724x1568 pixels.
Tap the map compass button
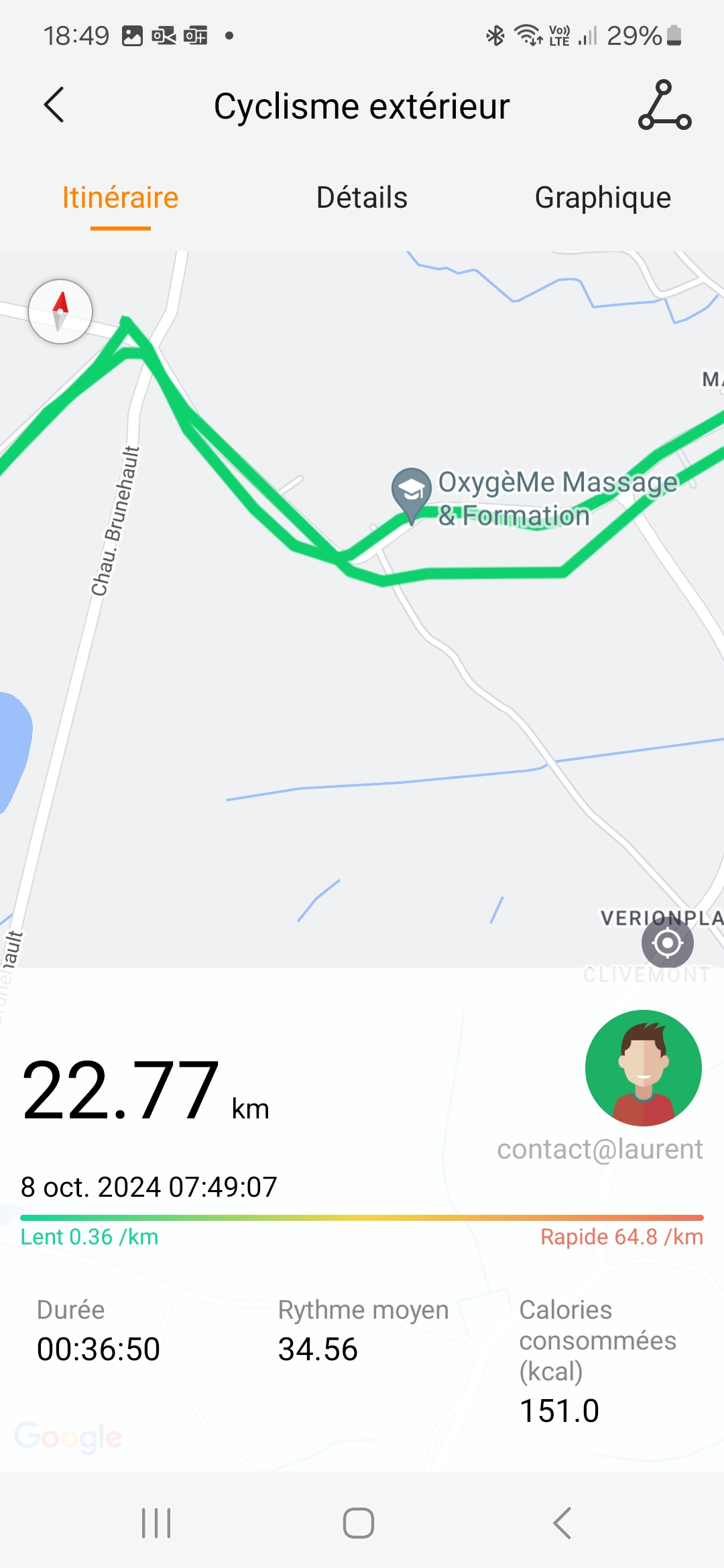pyautogui.click(x=60, y=312)
